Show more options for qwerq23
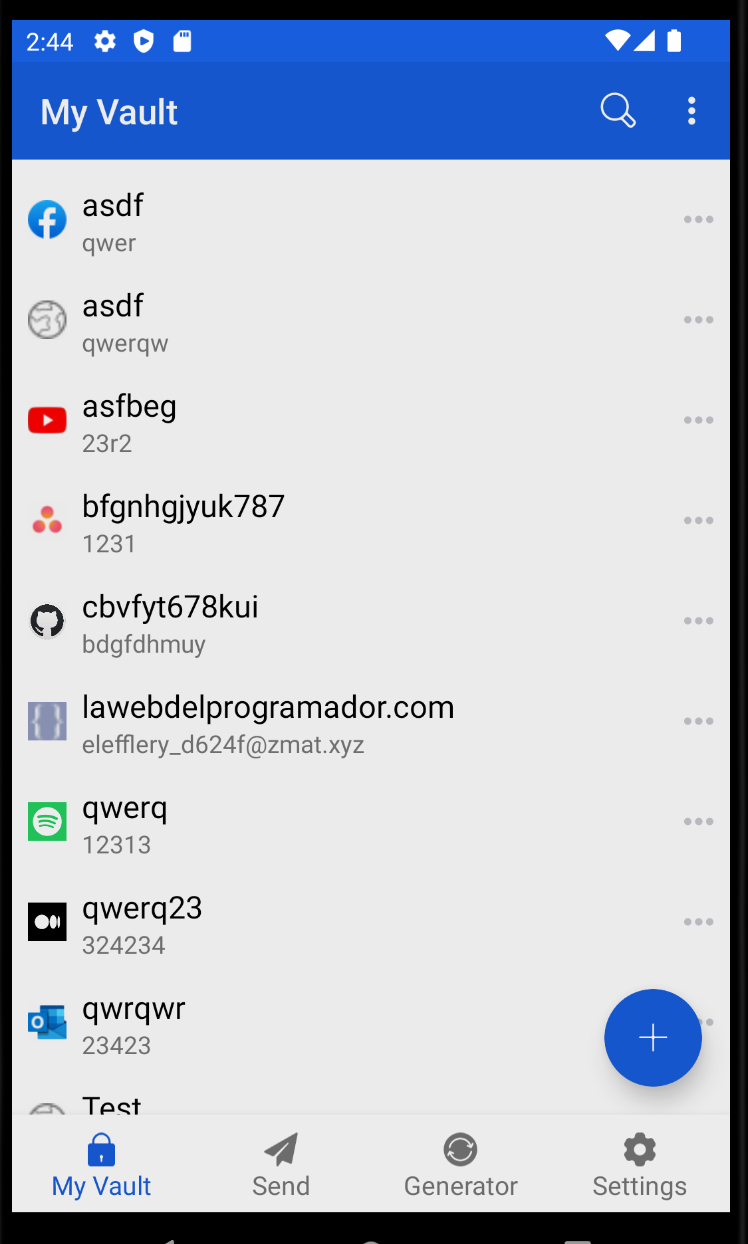748x1244 pixels. [x=698, y=922]
